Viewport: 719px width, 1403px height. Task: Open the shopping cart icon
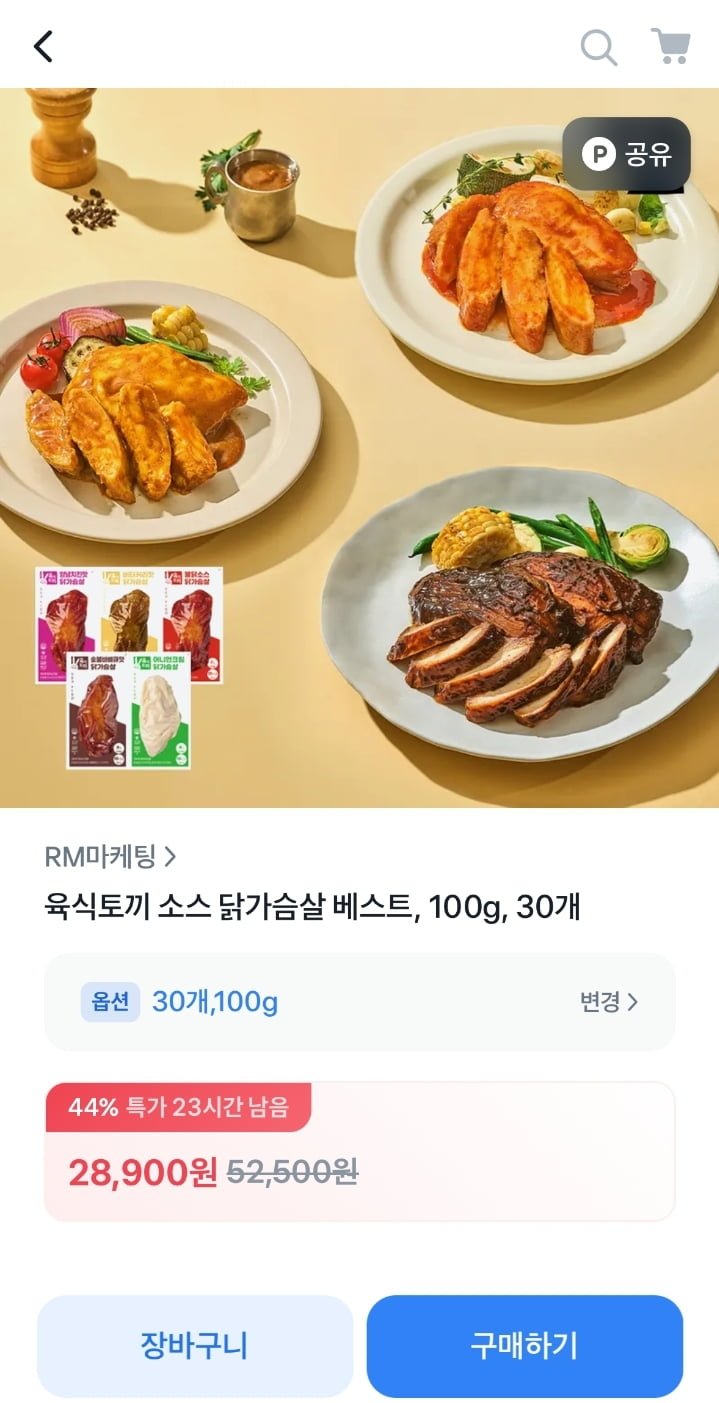point(670,46)
